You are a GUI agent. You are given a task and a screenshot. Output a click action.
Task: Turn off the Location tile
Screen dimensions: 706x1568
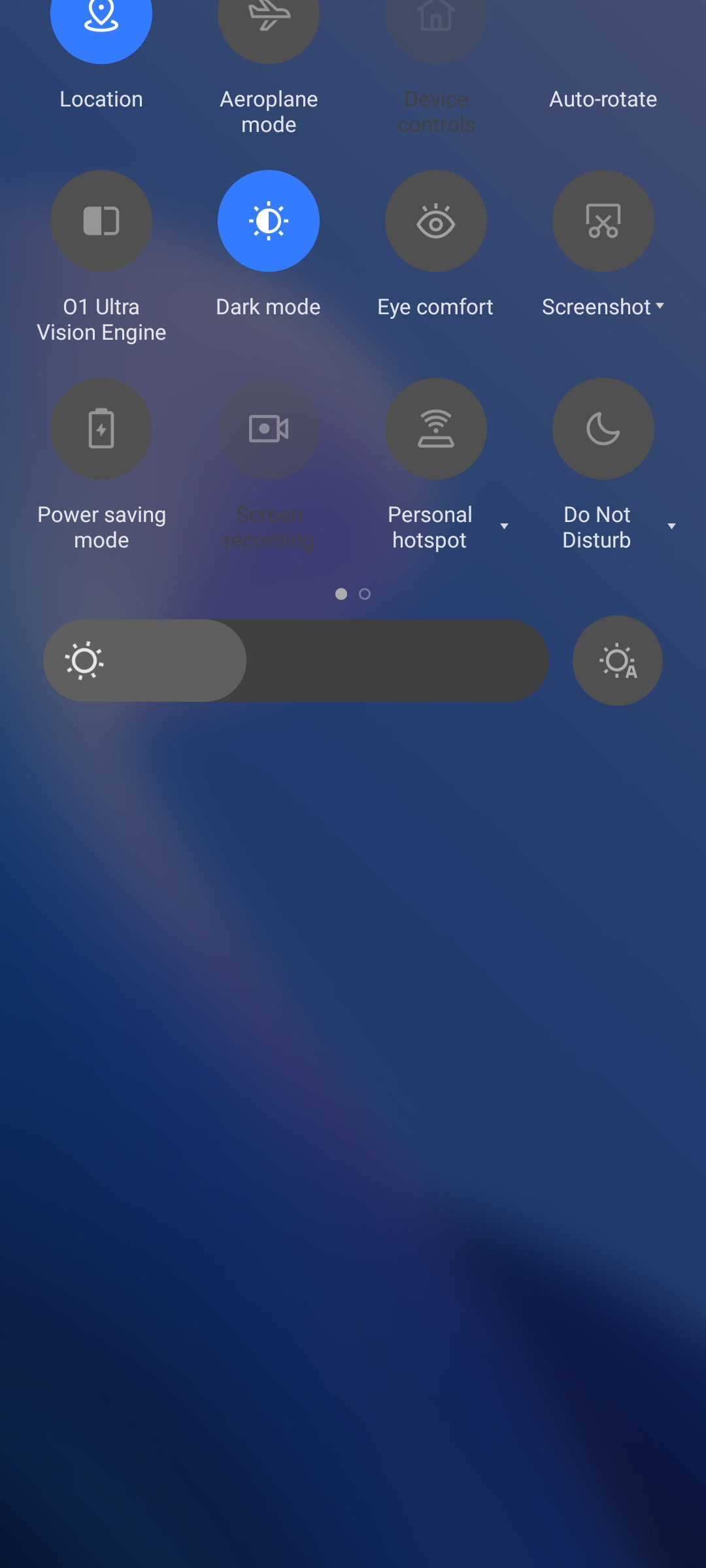(x=101, y=20)
